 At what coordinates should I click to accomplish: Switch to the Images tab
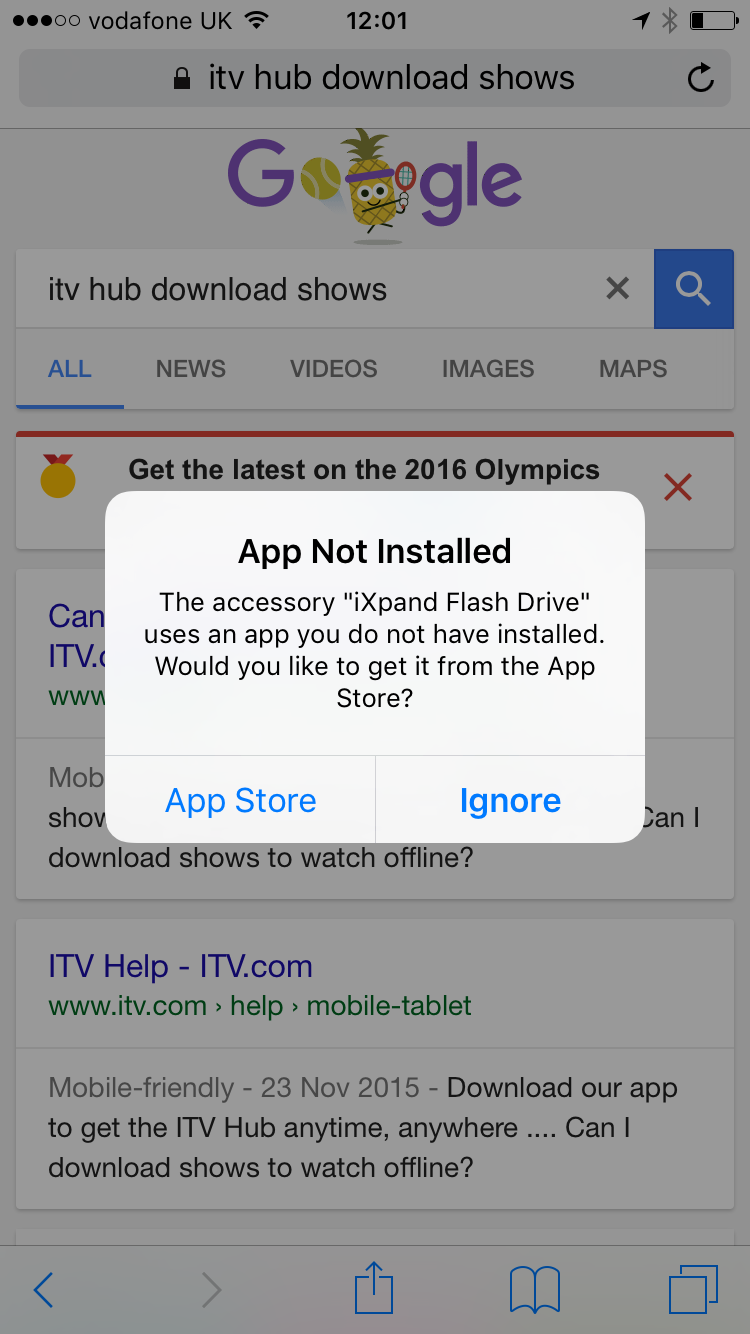[488, 369]
